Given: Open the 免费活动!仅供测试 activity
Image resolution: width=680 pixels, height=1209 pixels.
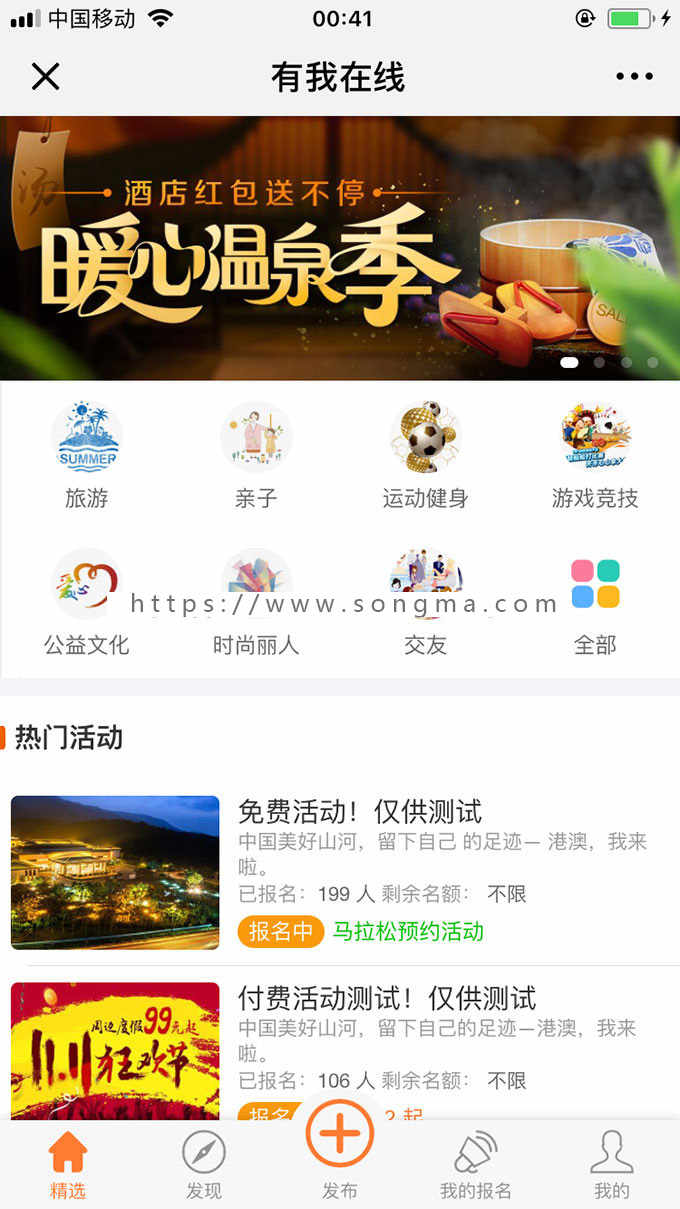Looking at the screenshot, I should (340, 872).
